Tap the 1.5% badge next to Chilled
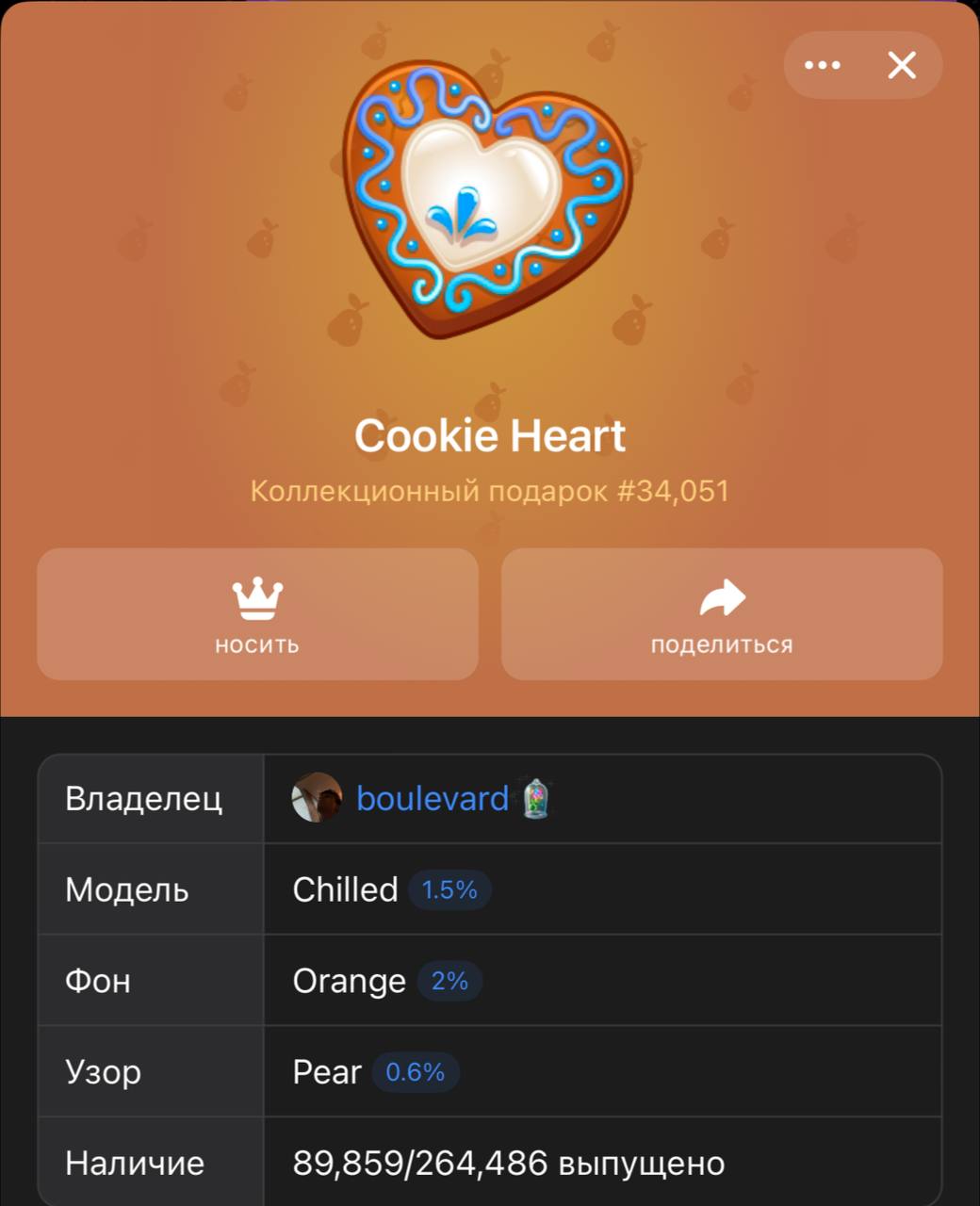The height and width of the screenshot is (1206, 980). 449,889
